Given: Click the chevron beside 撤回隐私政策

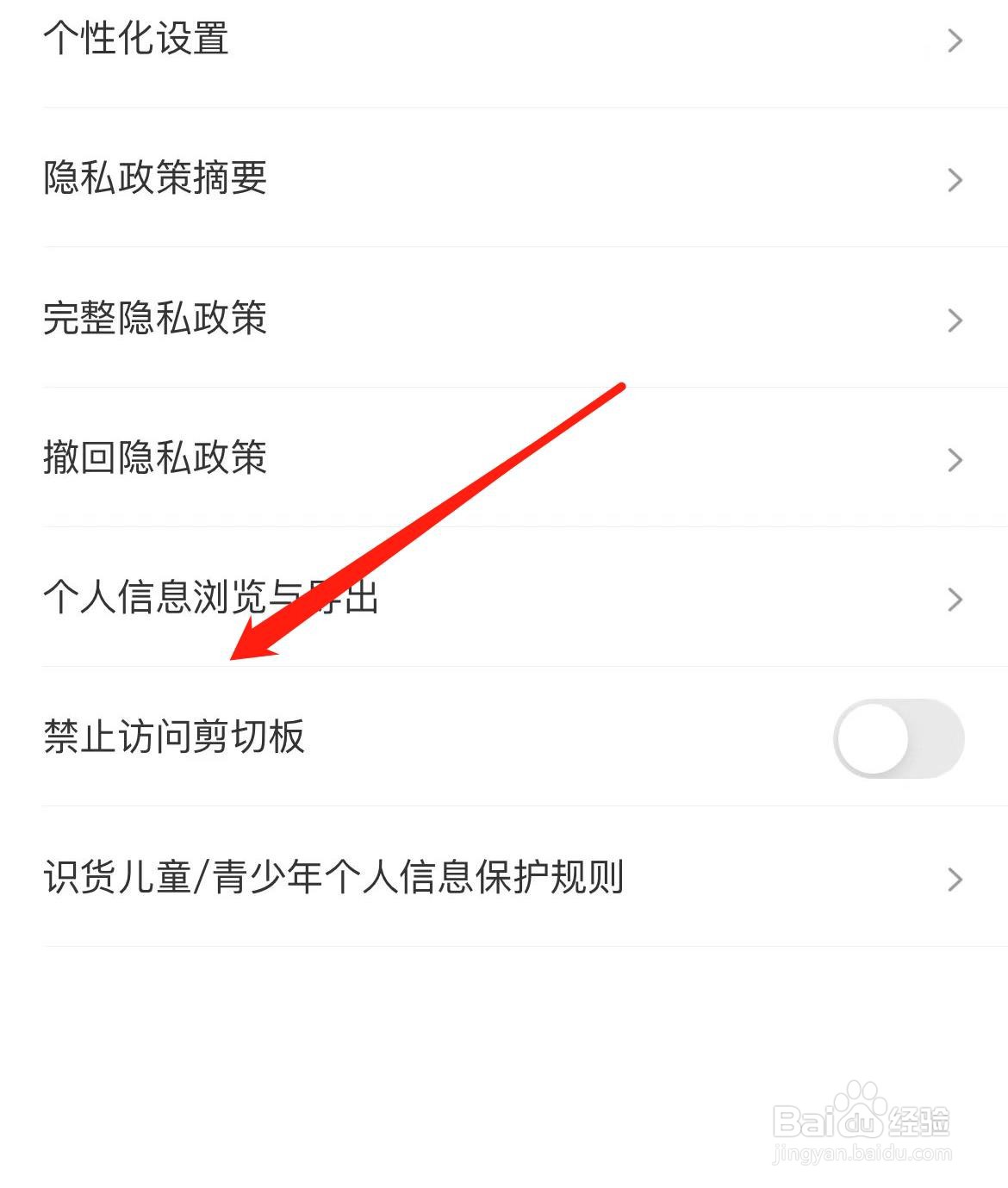Looking at the screenshot, I should click(x=953, y=459).
